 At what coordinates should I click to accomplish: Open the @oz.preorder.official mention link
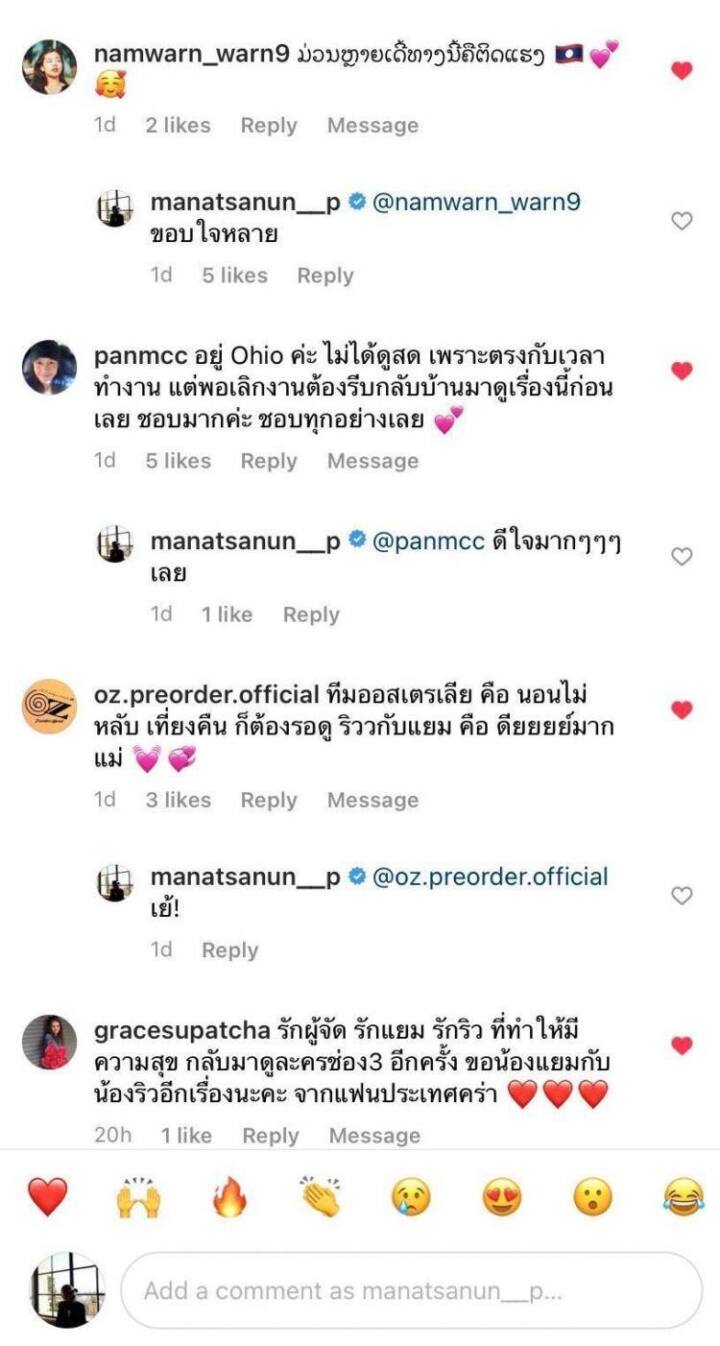[490, 877]
